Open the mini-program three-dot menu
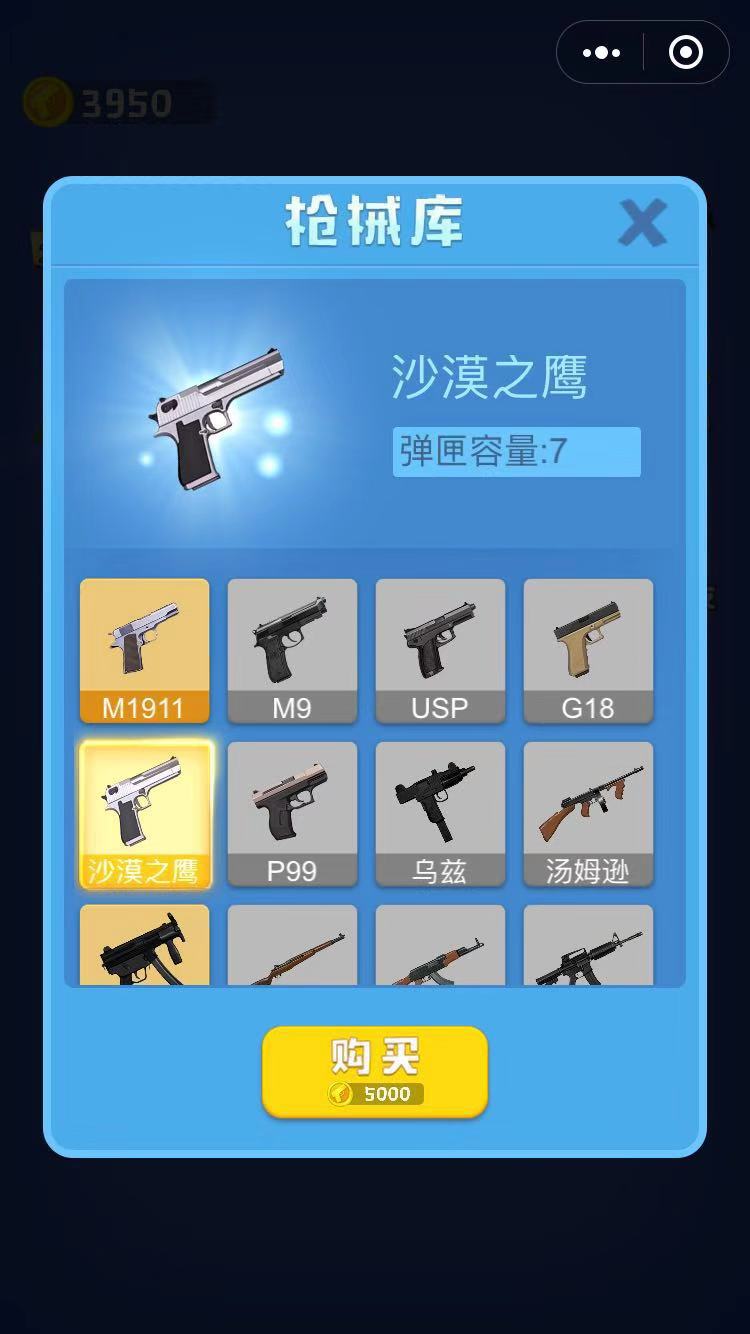The height and width of the screenshot is (1334, 750). [601, 52]
